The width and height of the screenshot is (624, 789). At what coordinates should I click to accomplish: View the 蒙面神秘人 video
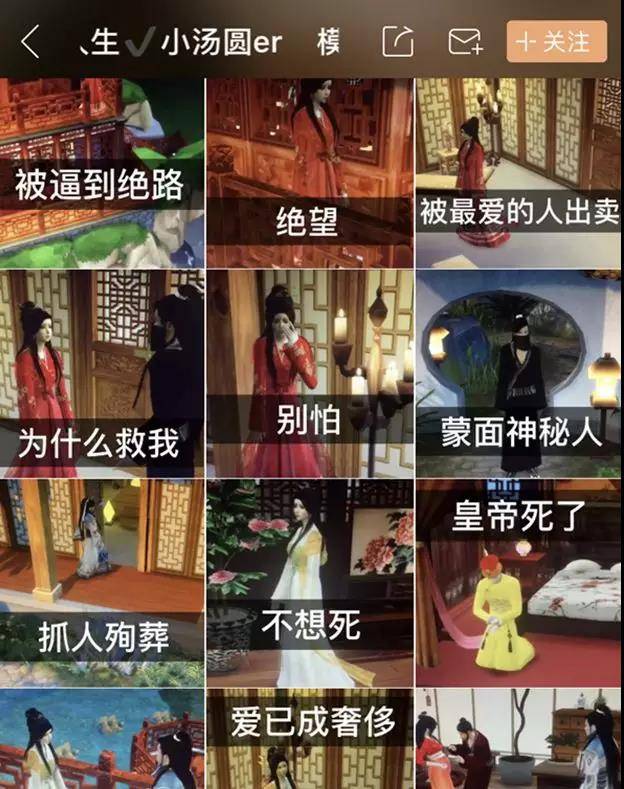[x=519, y=374]
